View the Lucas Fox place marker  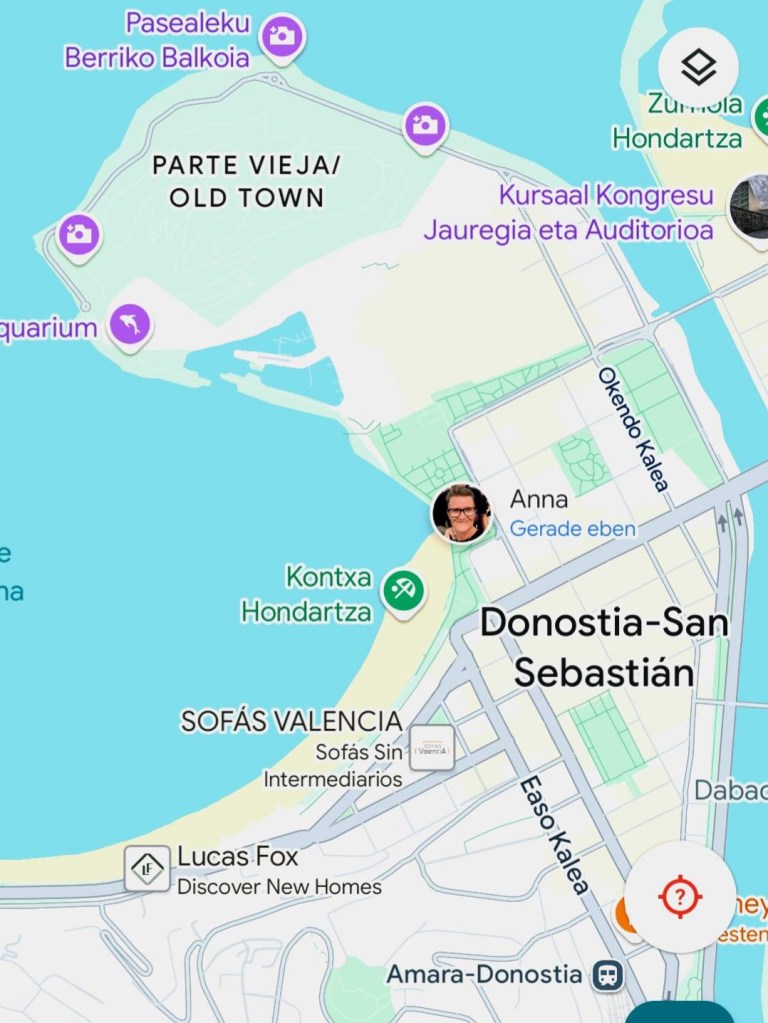point(147,867)
